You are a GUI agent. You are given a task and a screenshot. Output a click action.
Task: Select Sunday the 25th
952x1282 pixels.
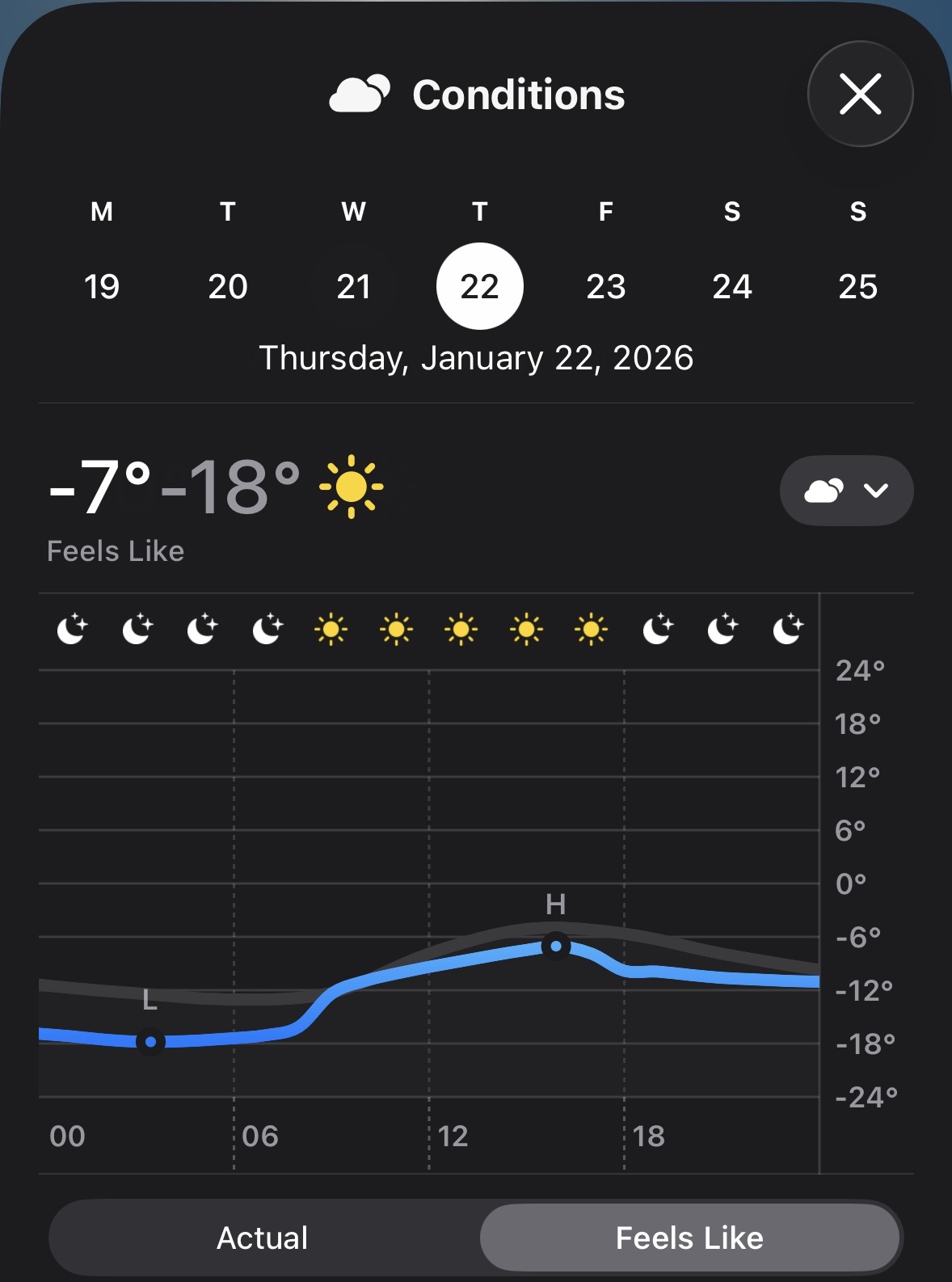tap(858, 286)
